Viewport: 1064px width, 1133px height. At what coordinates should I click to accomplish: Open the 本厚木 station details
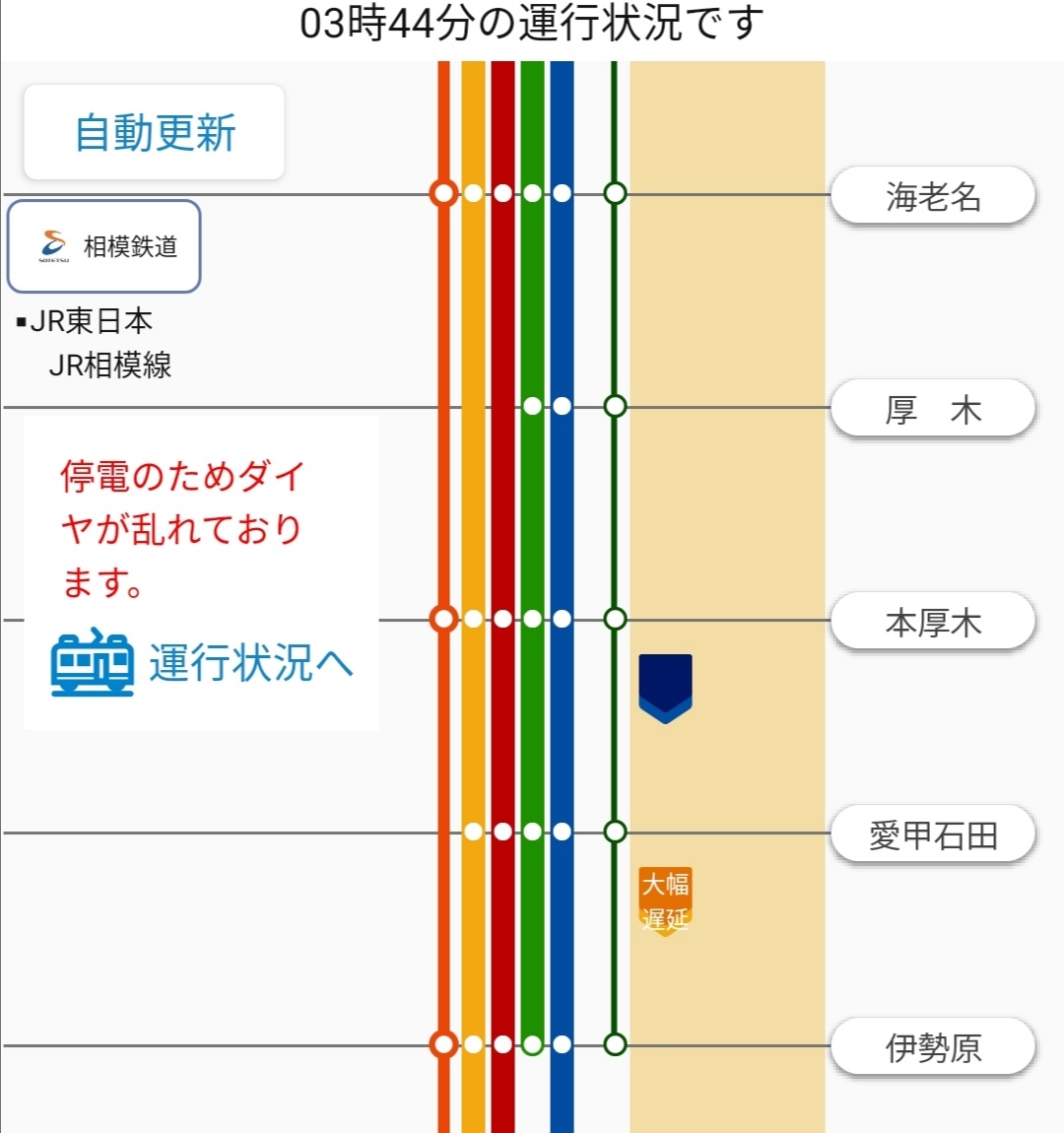932,622
